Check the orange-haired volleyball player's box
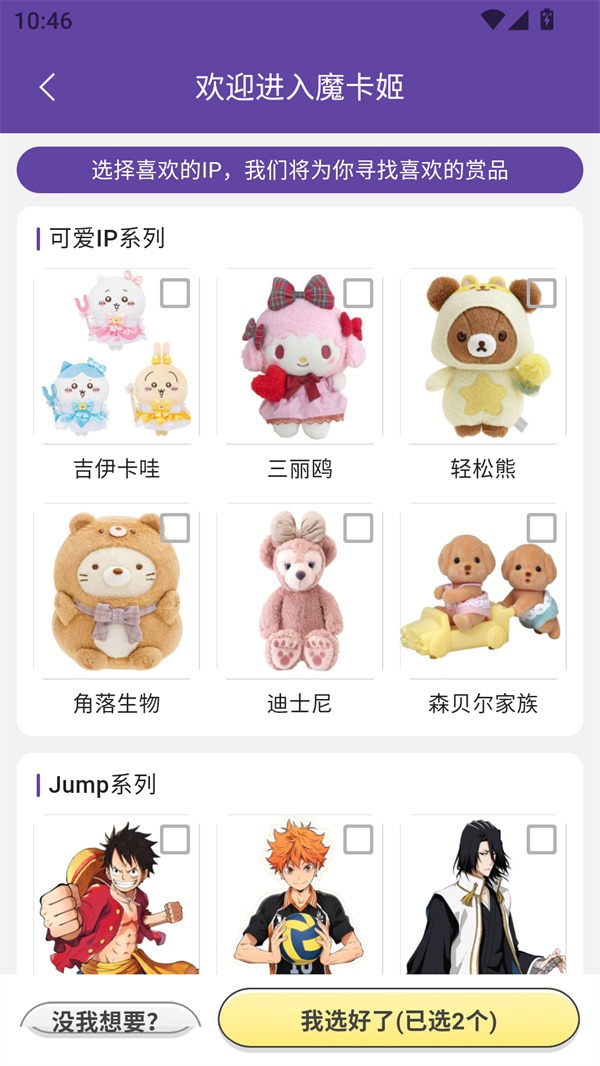The height and width of the screenshot is (1066, 600). click(x=358, y=839)
